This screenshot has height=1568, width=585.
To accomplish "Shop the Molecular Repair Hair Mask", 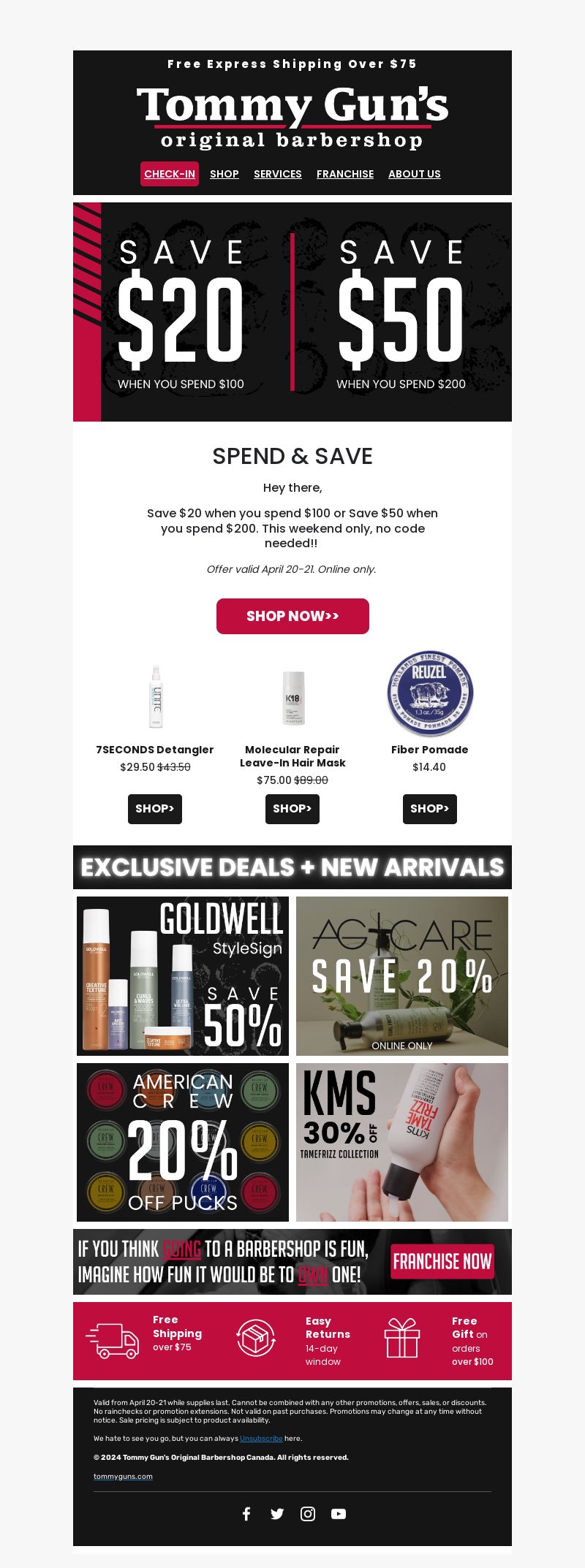I will click(292, 809).
